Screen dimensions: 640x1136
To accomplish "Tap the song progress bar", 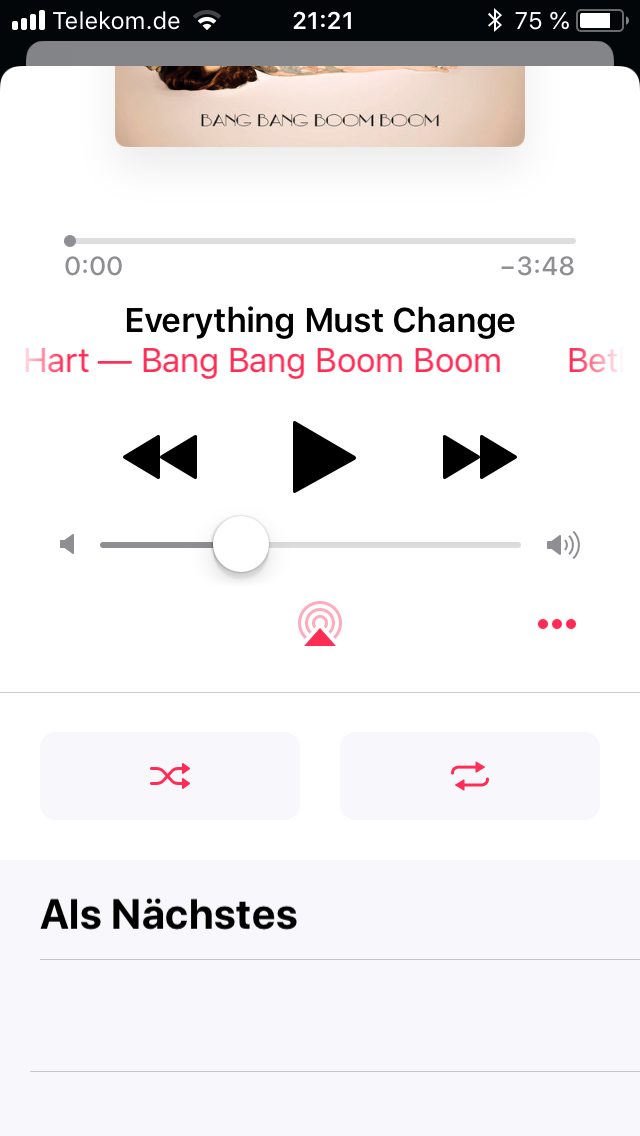I will coord(320,241).
